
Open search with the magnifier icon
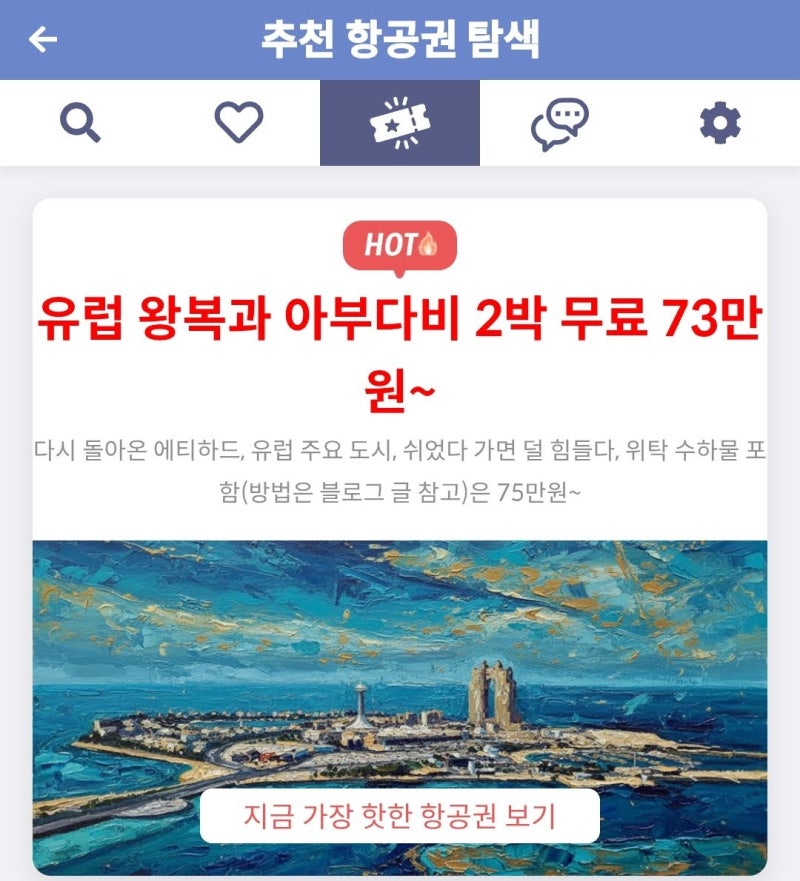(80, 122)
